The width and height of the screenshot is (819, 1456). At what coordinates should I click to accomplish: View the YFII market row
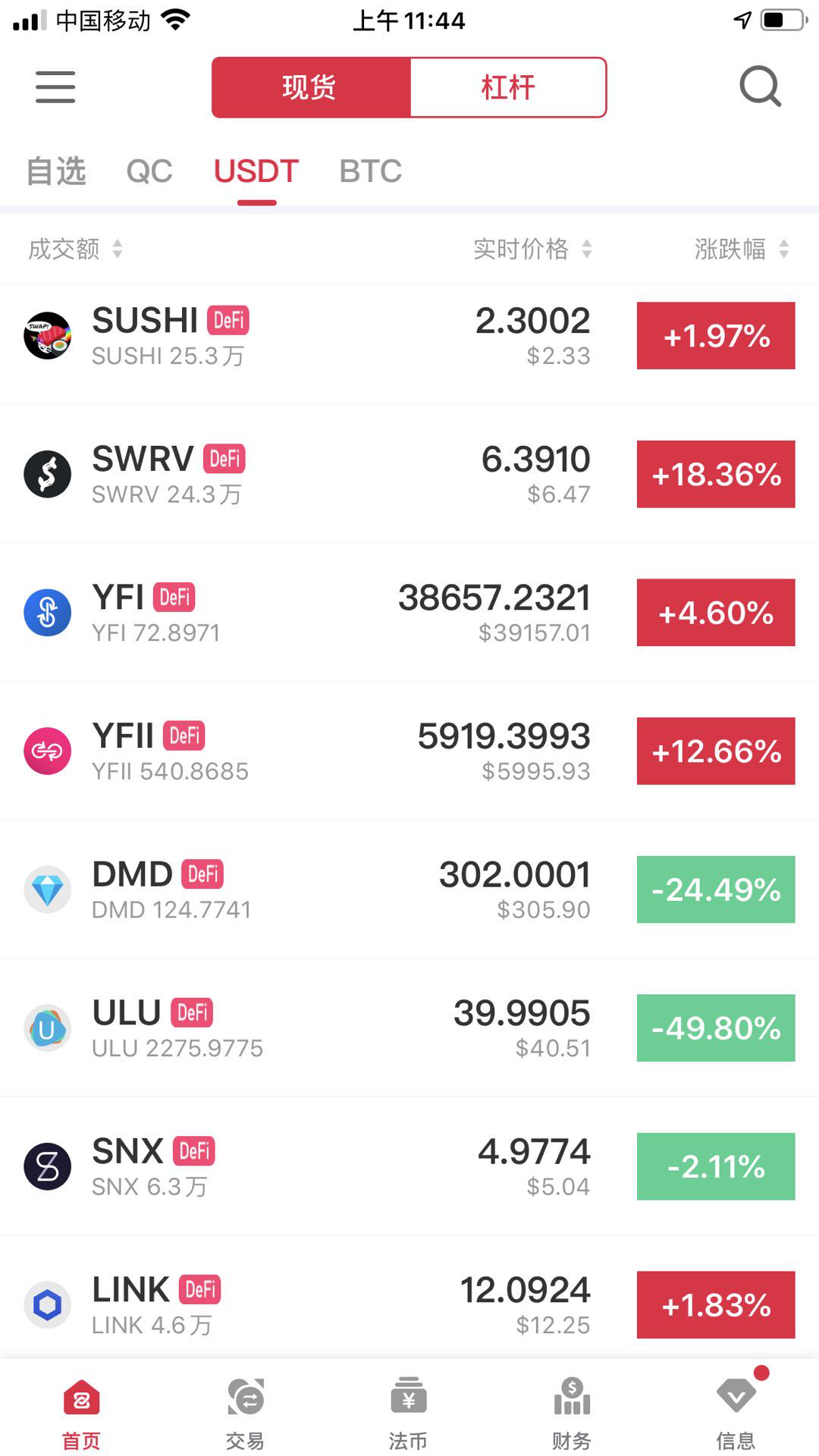pos(303,752)
